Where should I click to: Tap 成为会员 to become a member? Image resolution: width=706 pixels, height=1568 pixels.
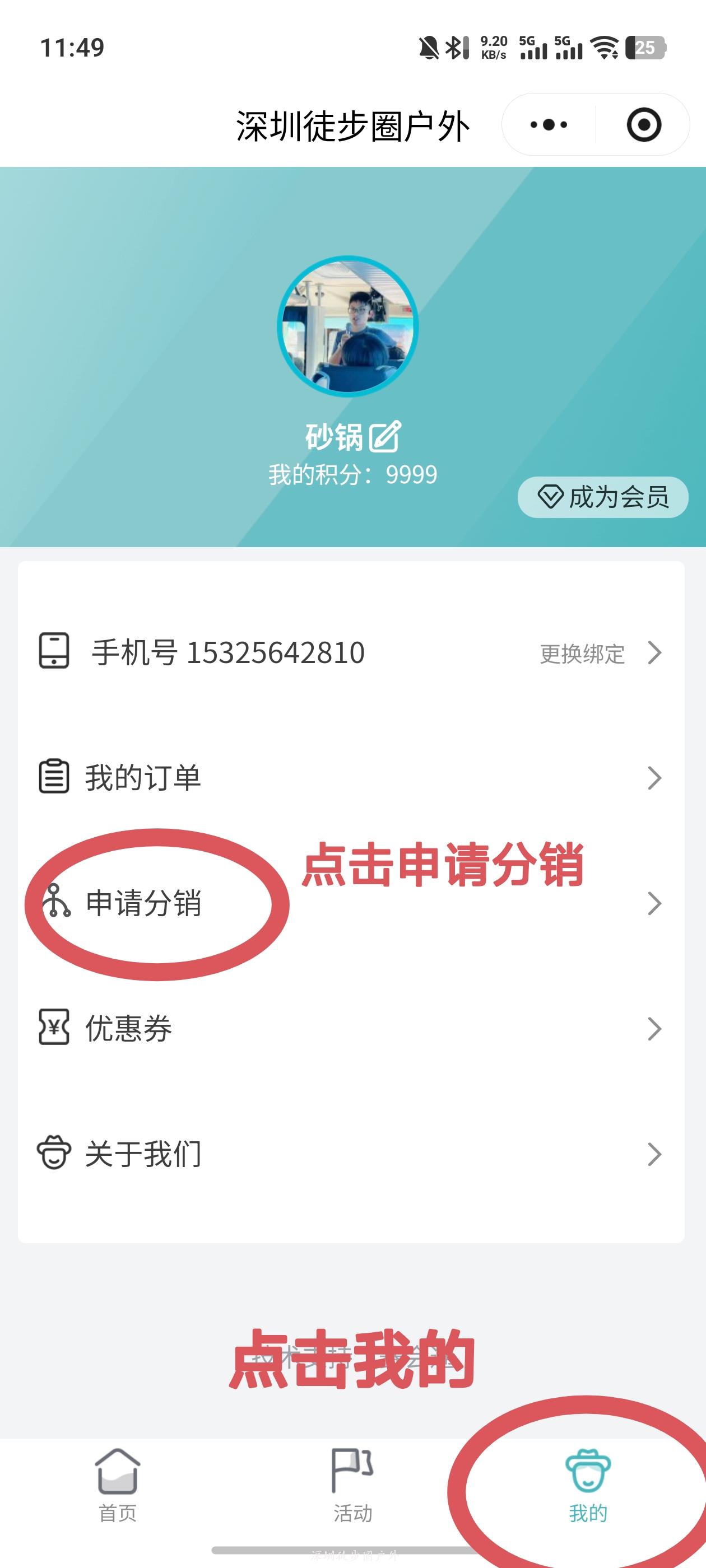coord(603,497)
